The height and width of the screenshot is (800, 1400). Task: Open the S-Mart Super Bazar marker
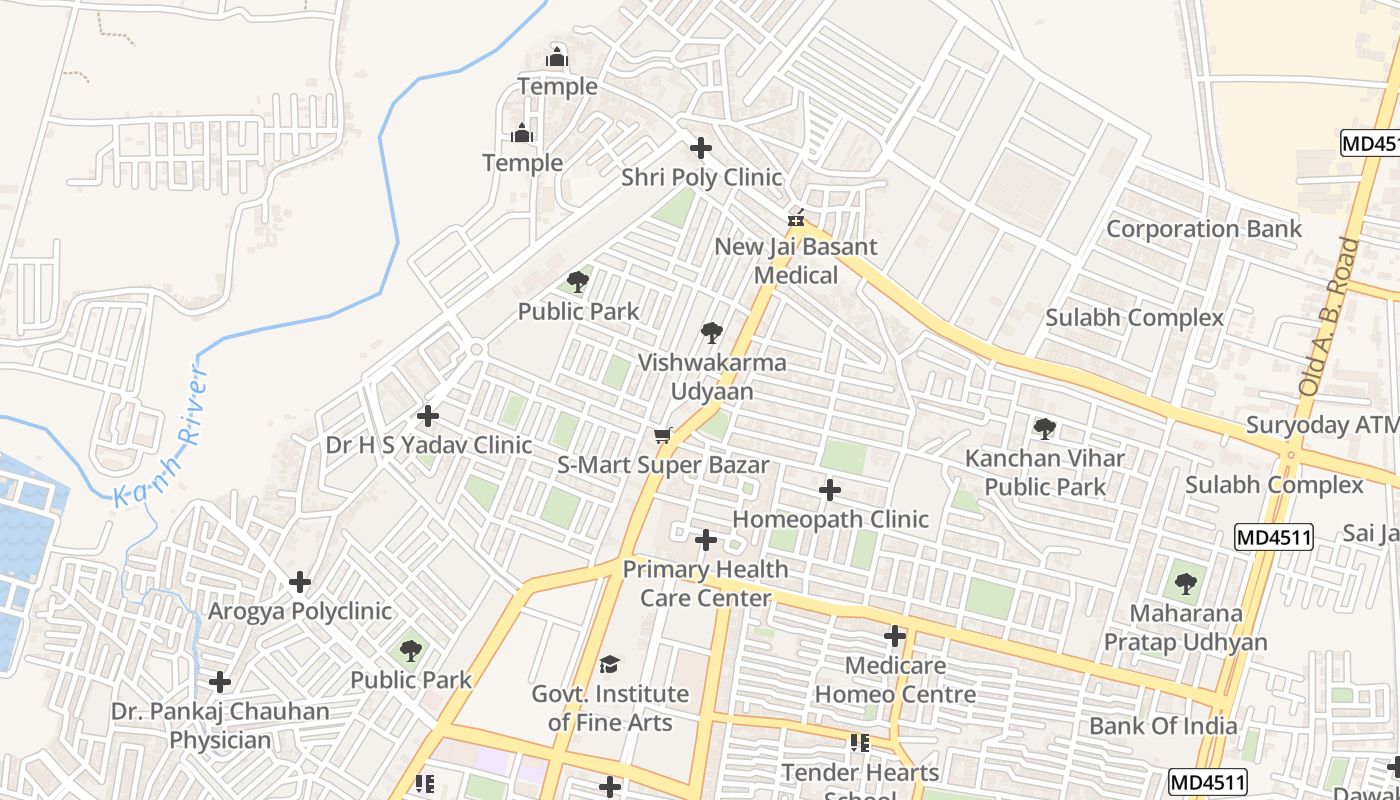coord(662,435)
